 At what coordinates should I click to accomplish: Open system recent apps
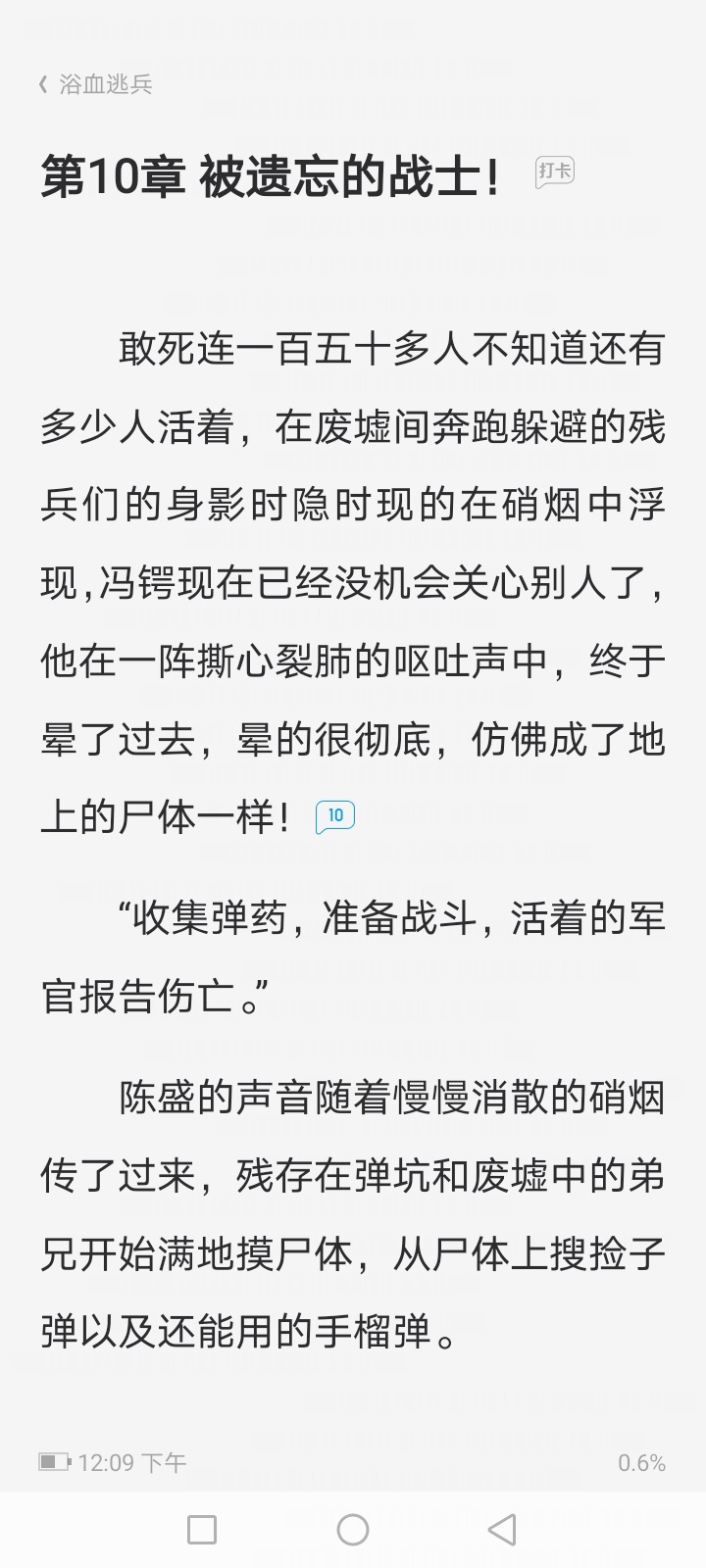(202, 1530)
